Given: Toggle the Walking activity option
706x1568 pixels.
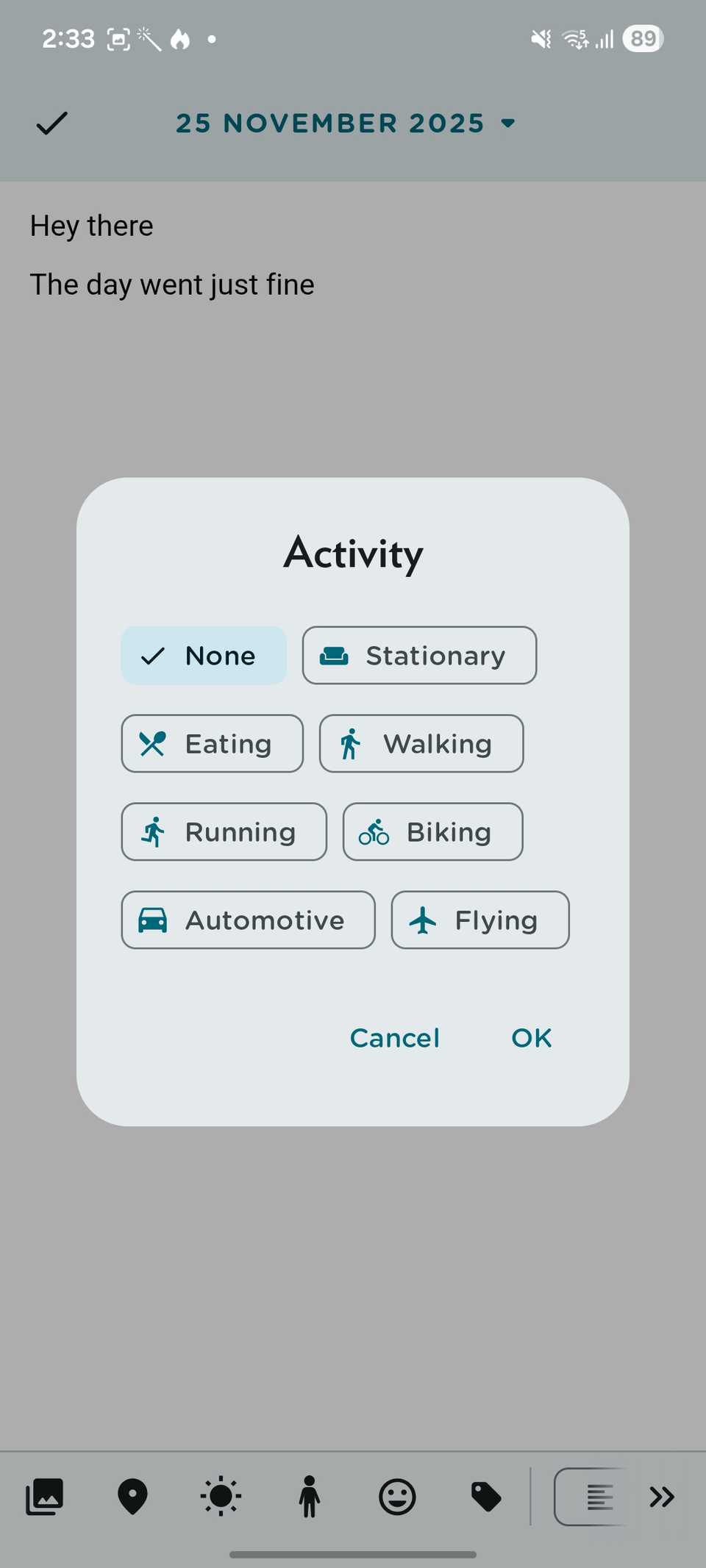Looking at the screenshot, I should (x=421, y=743).
